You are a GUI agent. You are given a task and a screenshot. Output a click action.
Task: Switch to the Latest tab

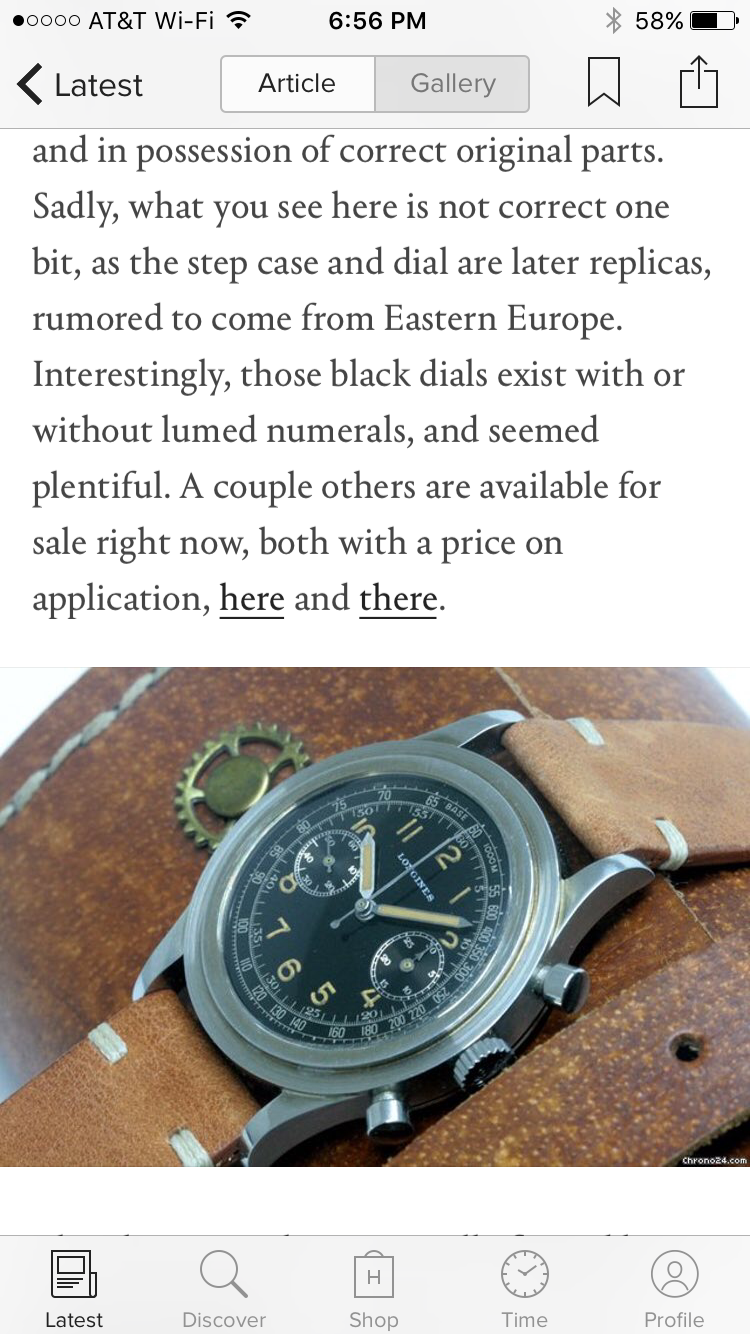point(74,1289)
